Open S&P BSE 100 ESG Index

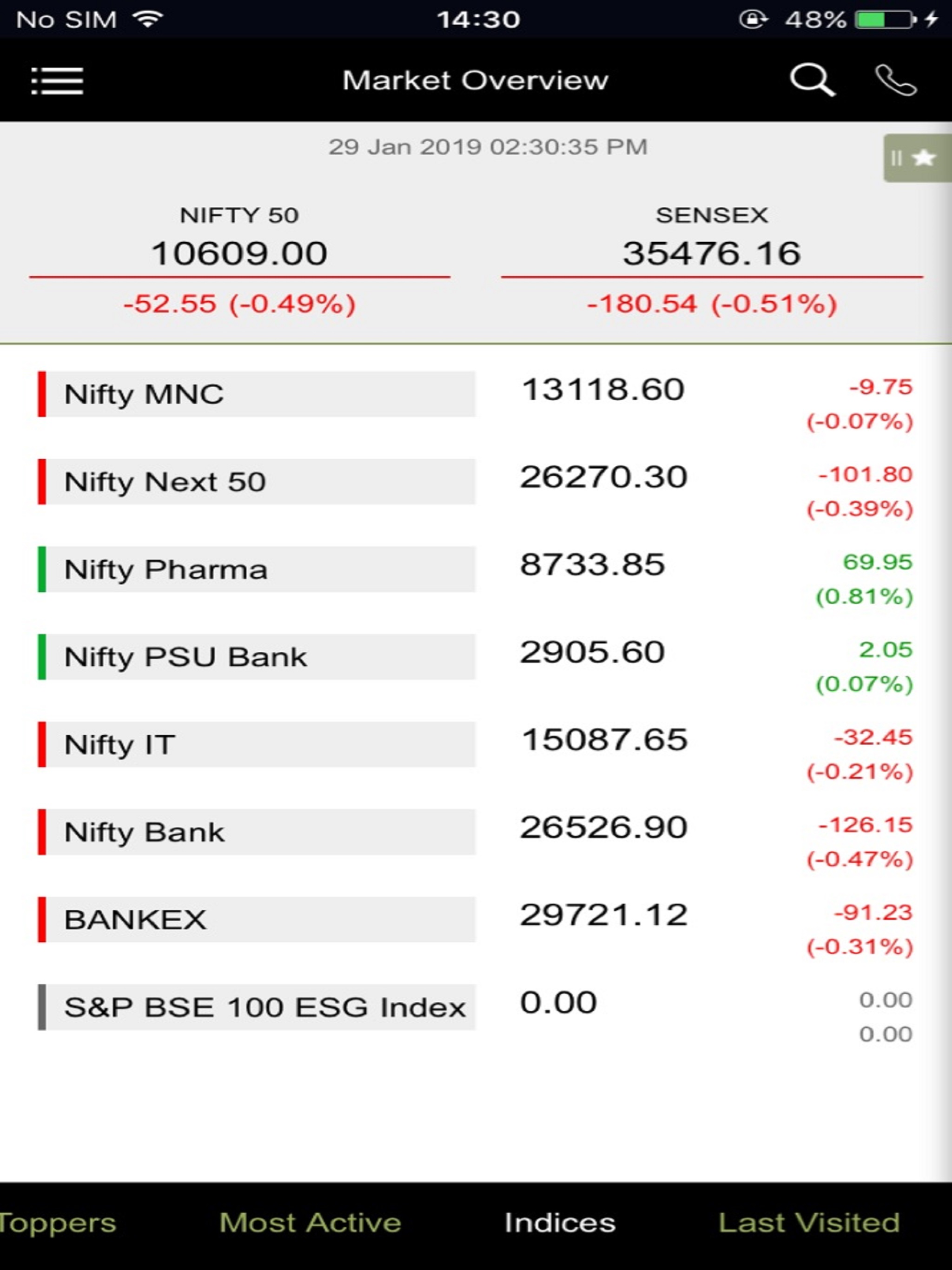coord(257,1007)
